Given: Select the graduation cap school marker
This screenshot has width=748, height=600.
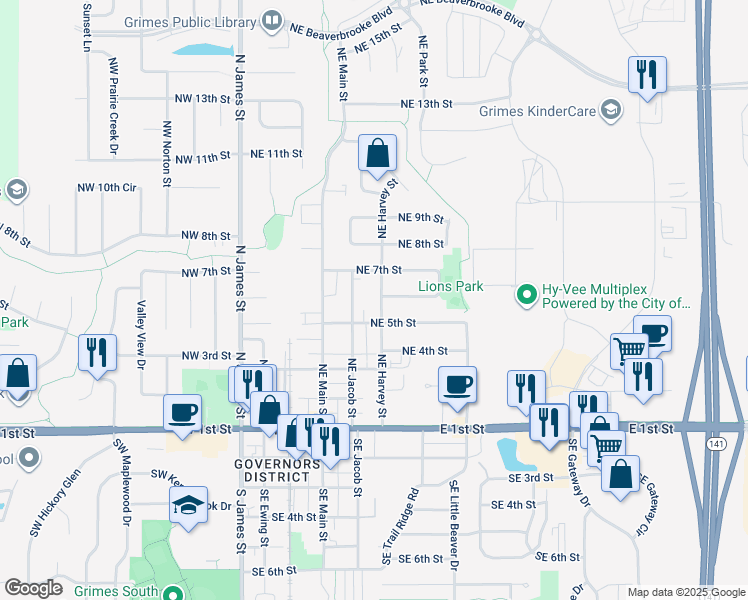Looking at the screenshot, I should pyautogui.click(x=187, y=507).
